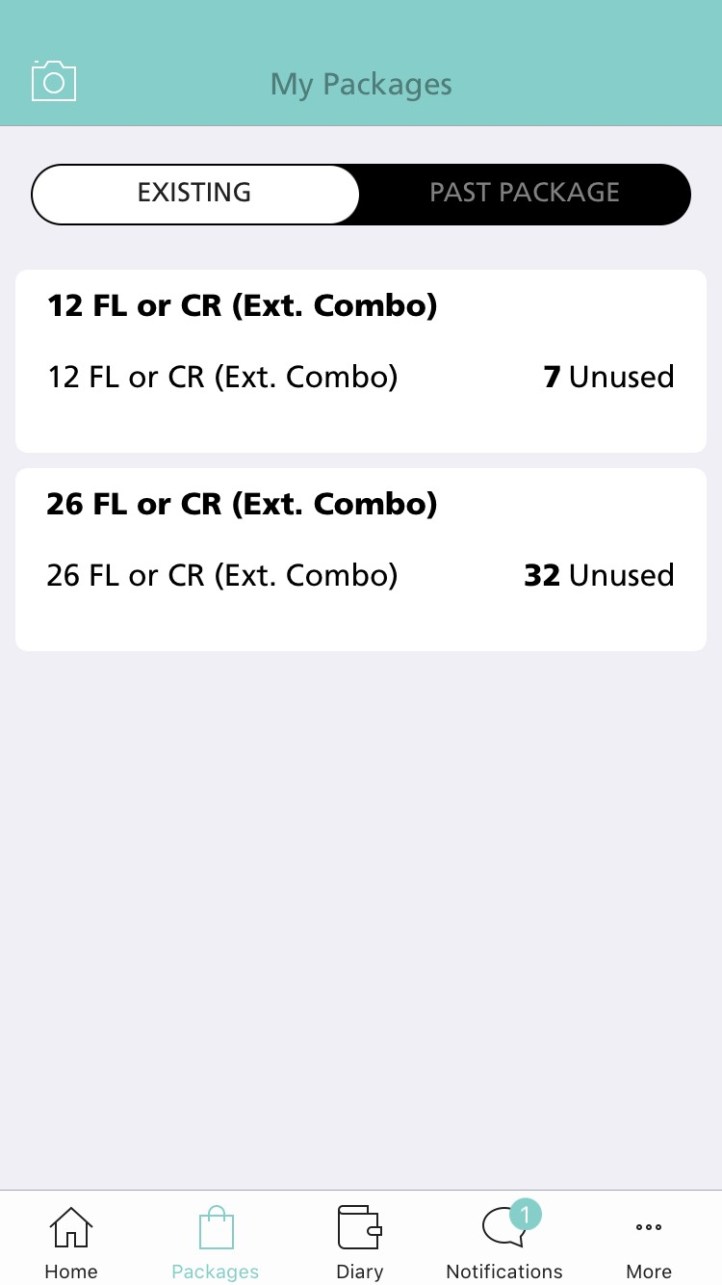Image resolution: width=722 pixels, height=1285 pixels.
Task: Open the 26 FL or CR package card
Action: pyautogui.click(x=360, y=557)
